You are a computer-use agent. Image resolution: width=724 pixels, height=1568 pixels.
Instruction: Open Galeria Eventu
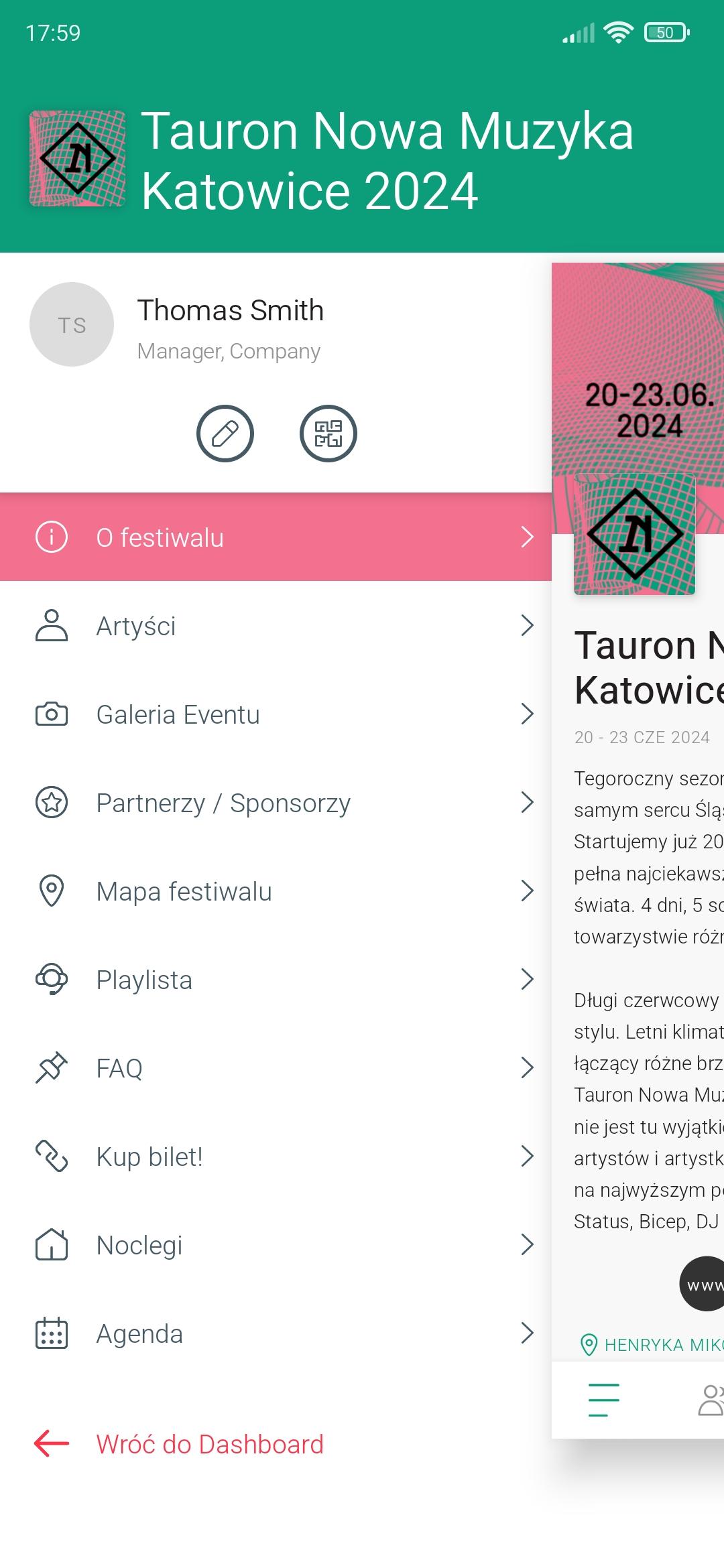(x=276, y=714)
